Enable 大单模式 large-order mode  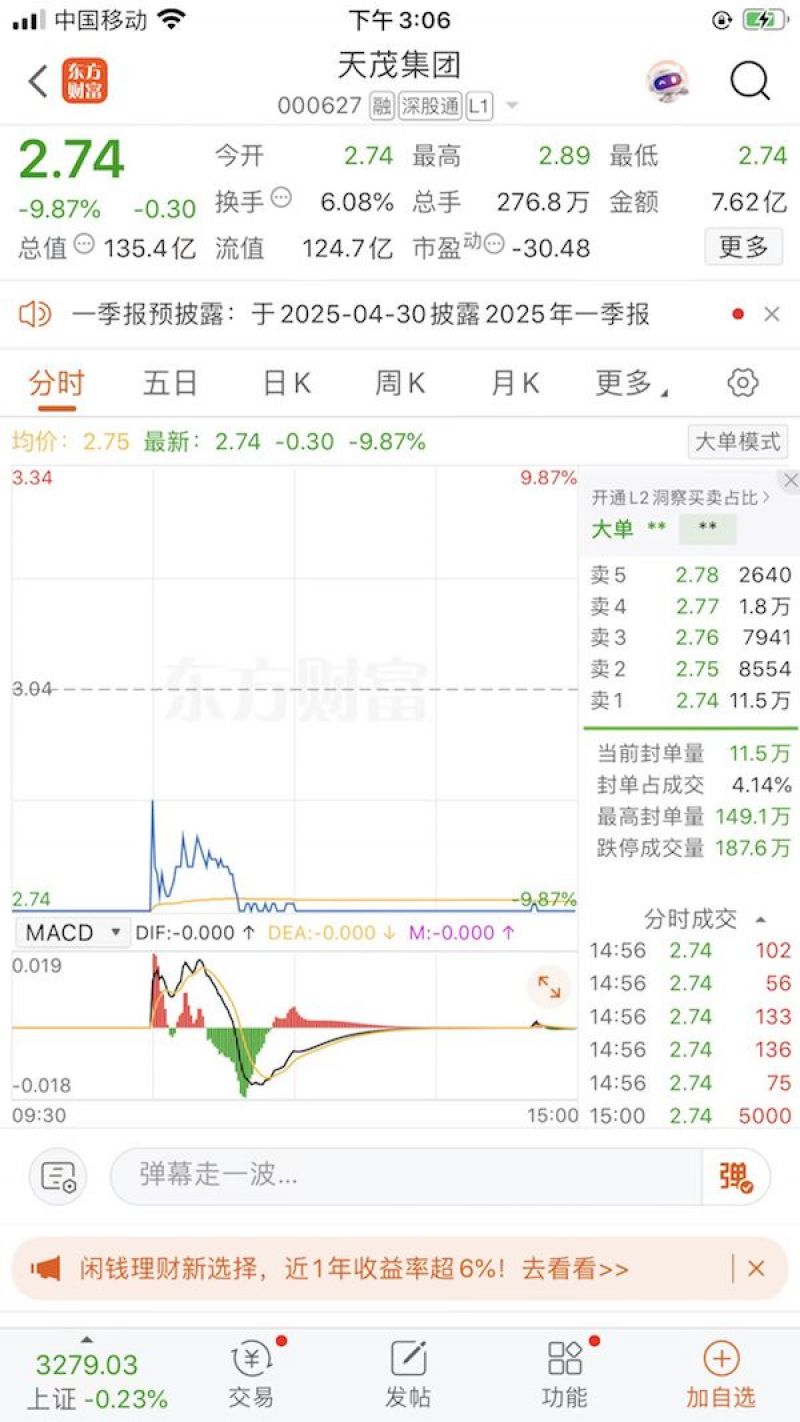(737, 441)
